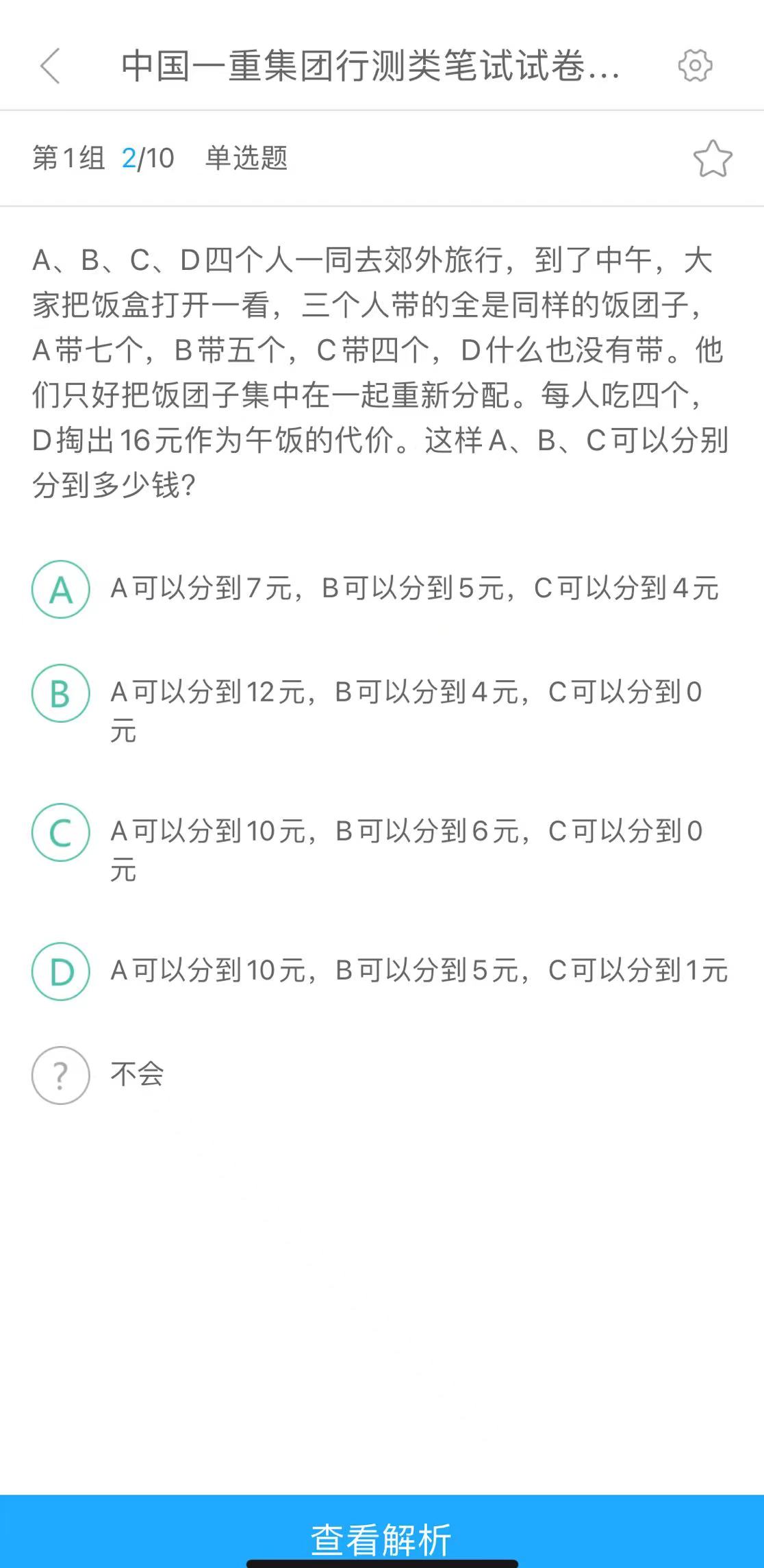Mark answer option D
This screenshot has height=1568, width=764.
point(61,971)
